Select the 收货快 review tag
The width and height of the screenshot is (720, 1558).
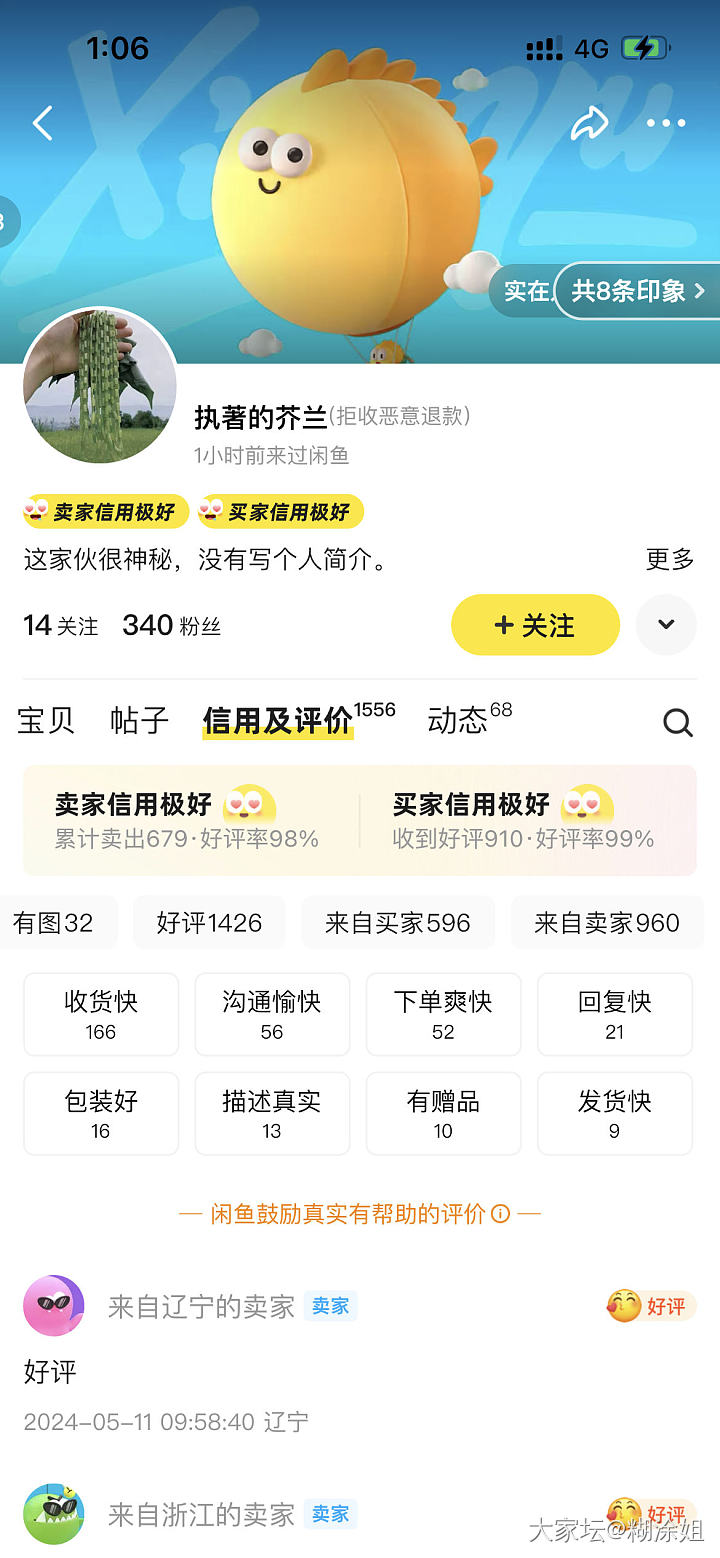pyautogui.click(x=101, y=1014)
